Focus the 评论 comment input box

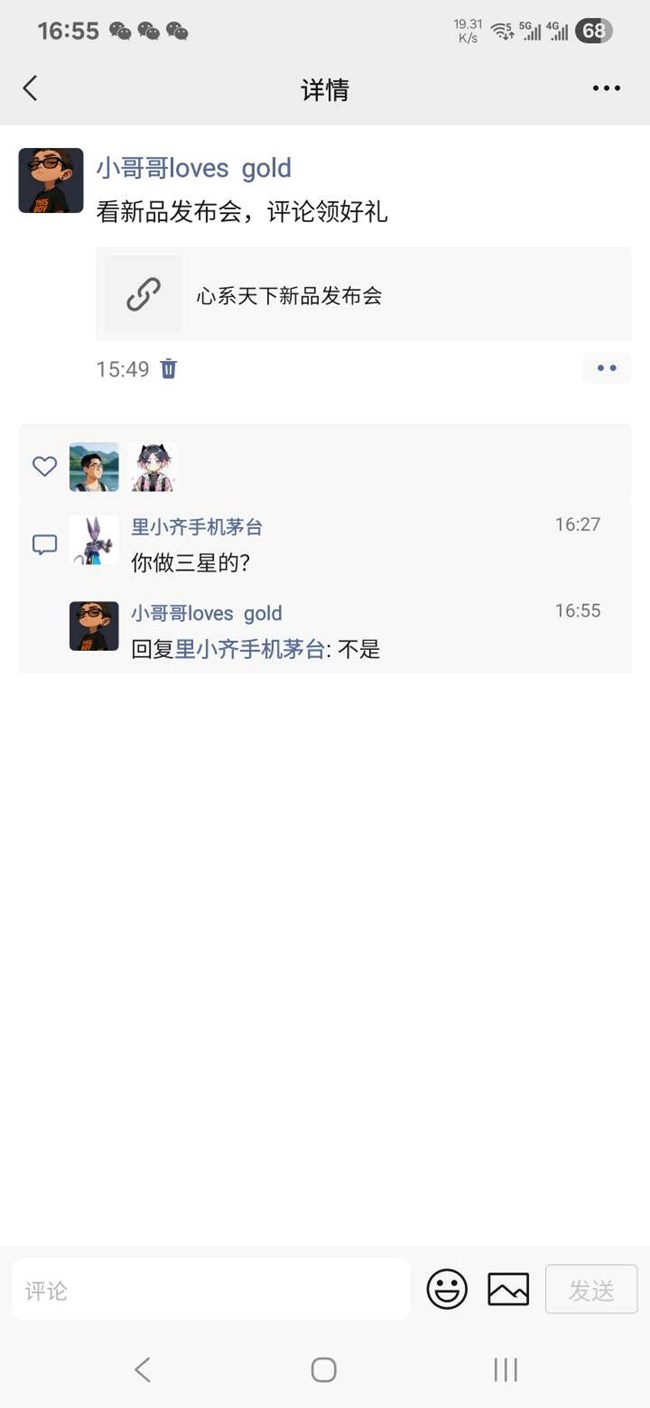(210, 1290)
